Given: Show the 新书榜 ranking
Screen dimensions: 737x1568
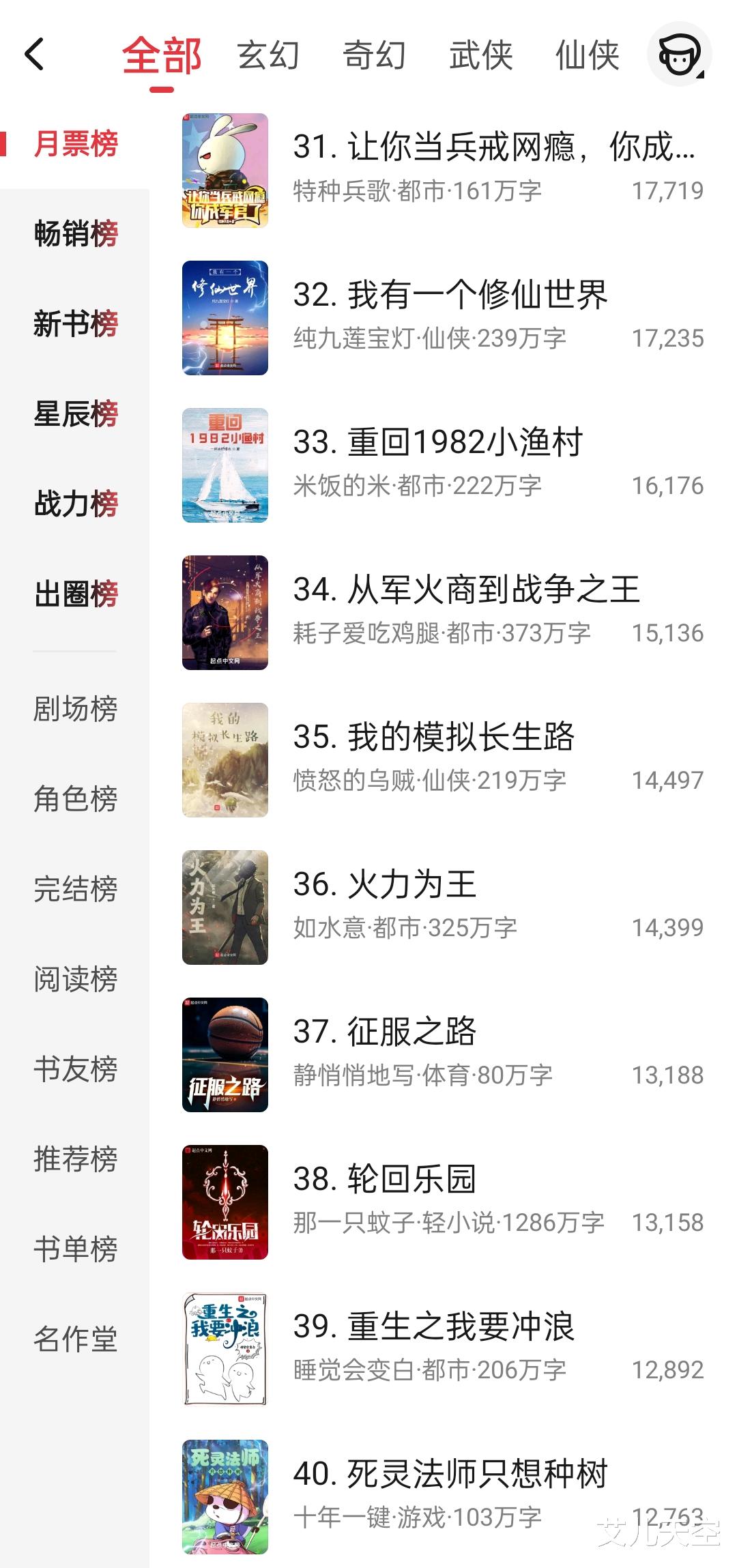Looking at the screenshot, I should [x=76, y=323].
